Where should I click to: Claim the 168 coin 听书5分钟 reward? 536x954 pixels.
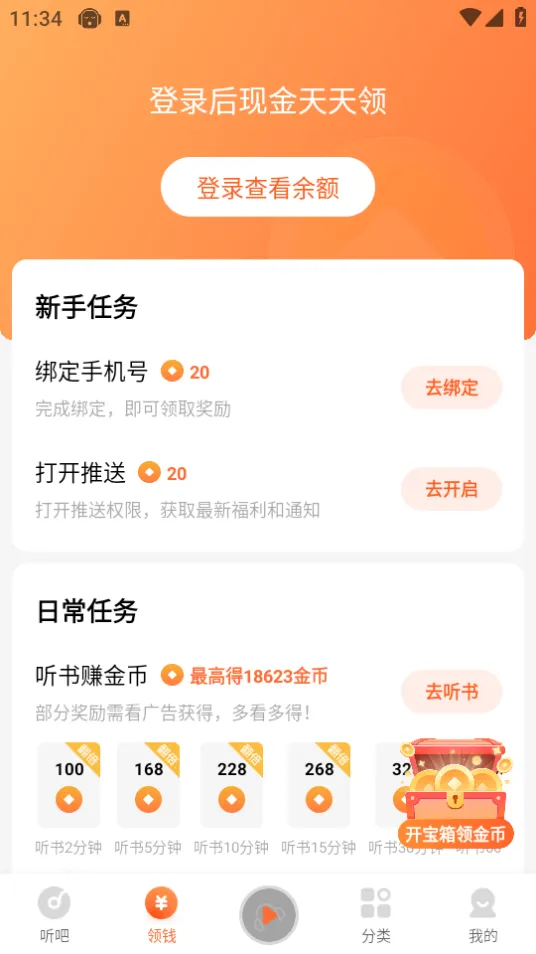click(x=148, y=785)
